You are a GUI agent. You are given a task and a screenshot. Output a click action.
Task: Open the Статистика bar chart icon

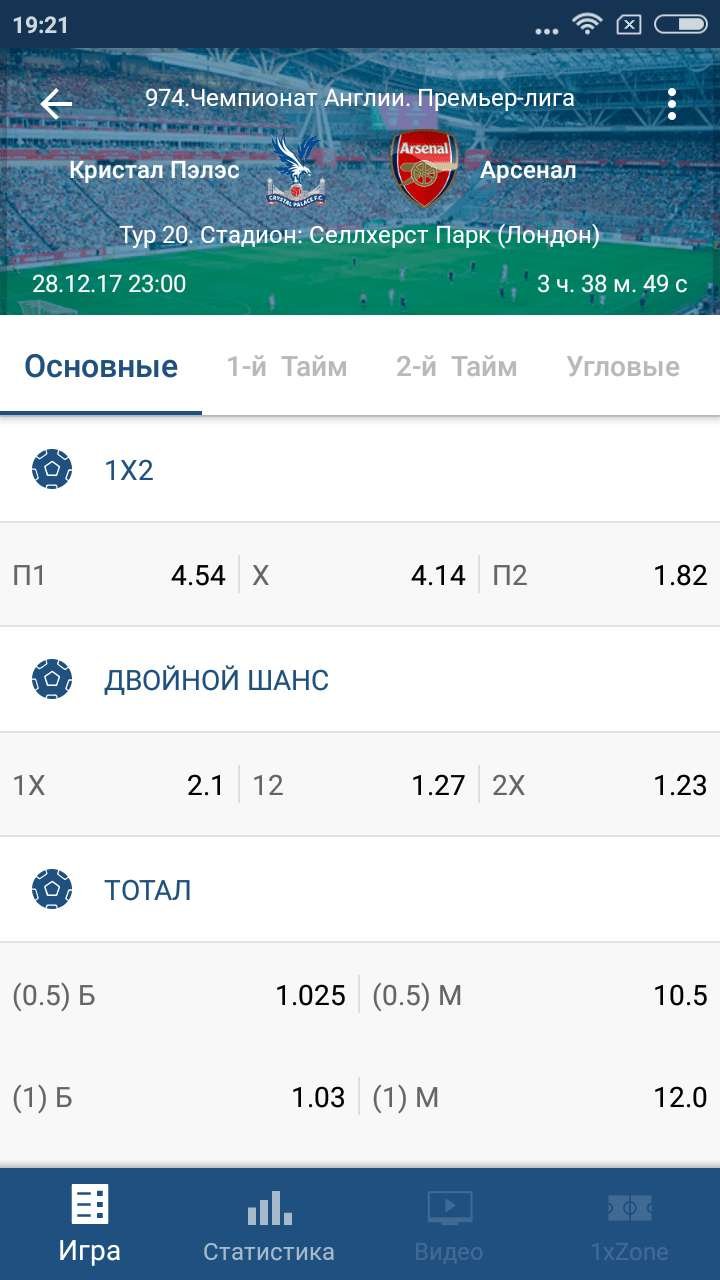(x=269, y=1205)
